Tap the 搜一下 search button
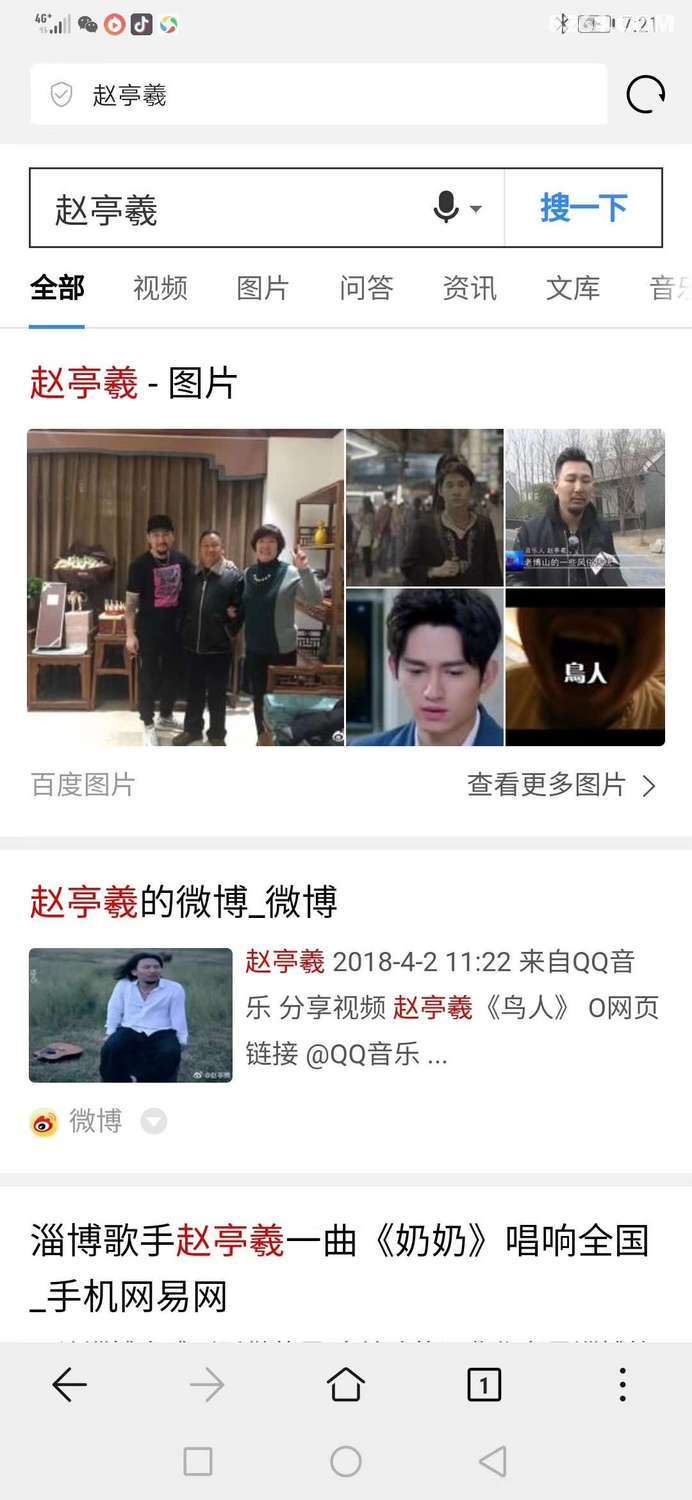This screenshot has height=1500, width=692. coord(583,208)
